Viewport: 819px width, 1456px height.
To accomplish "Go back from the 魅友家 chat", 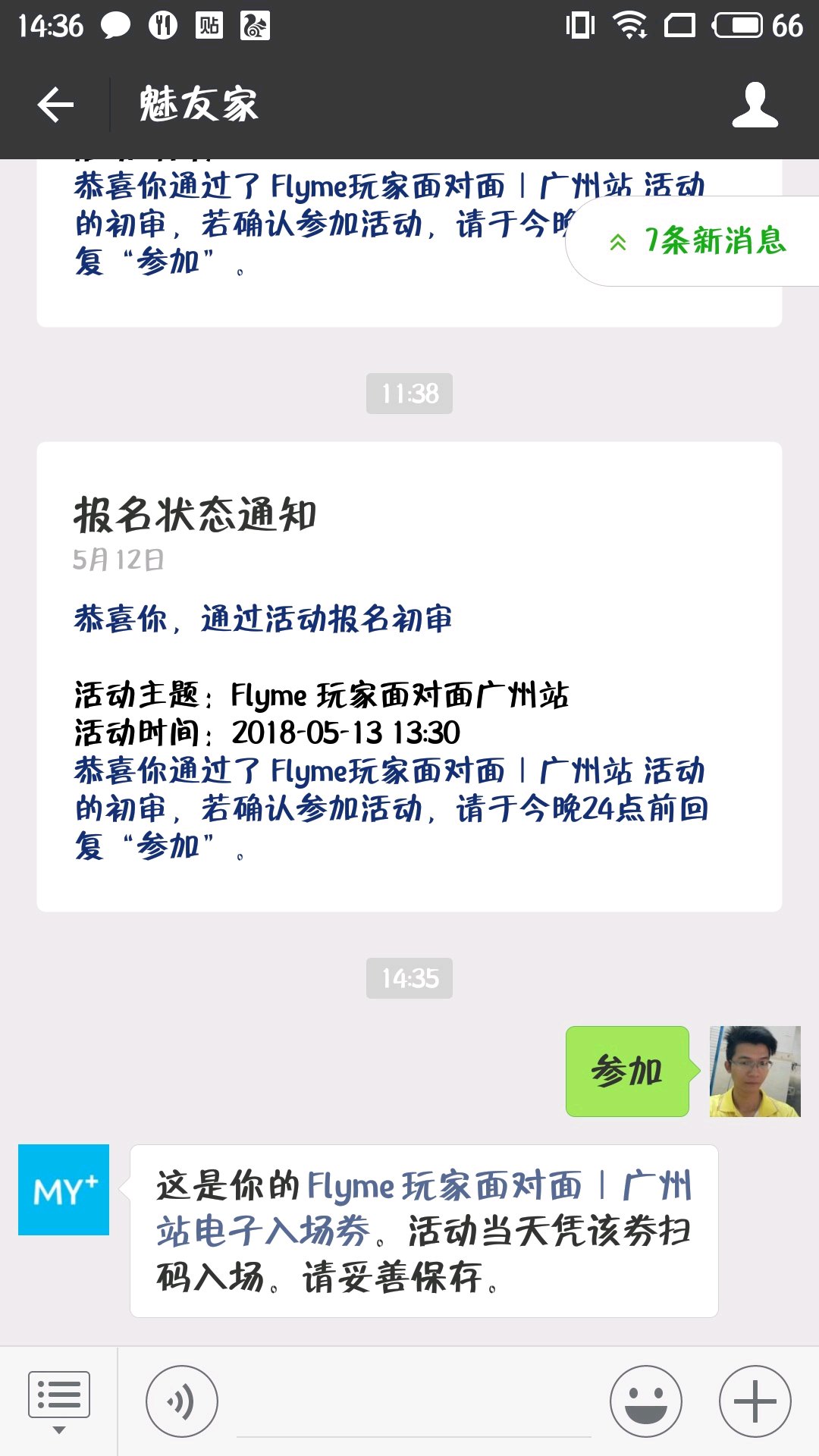I will pyautogui.click(x=55, y=105).
